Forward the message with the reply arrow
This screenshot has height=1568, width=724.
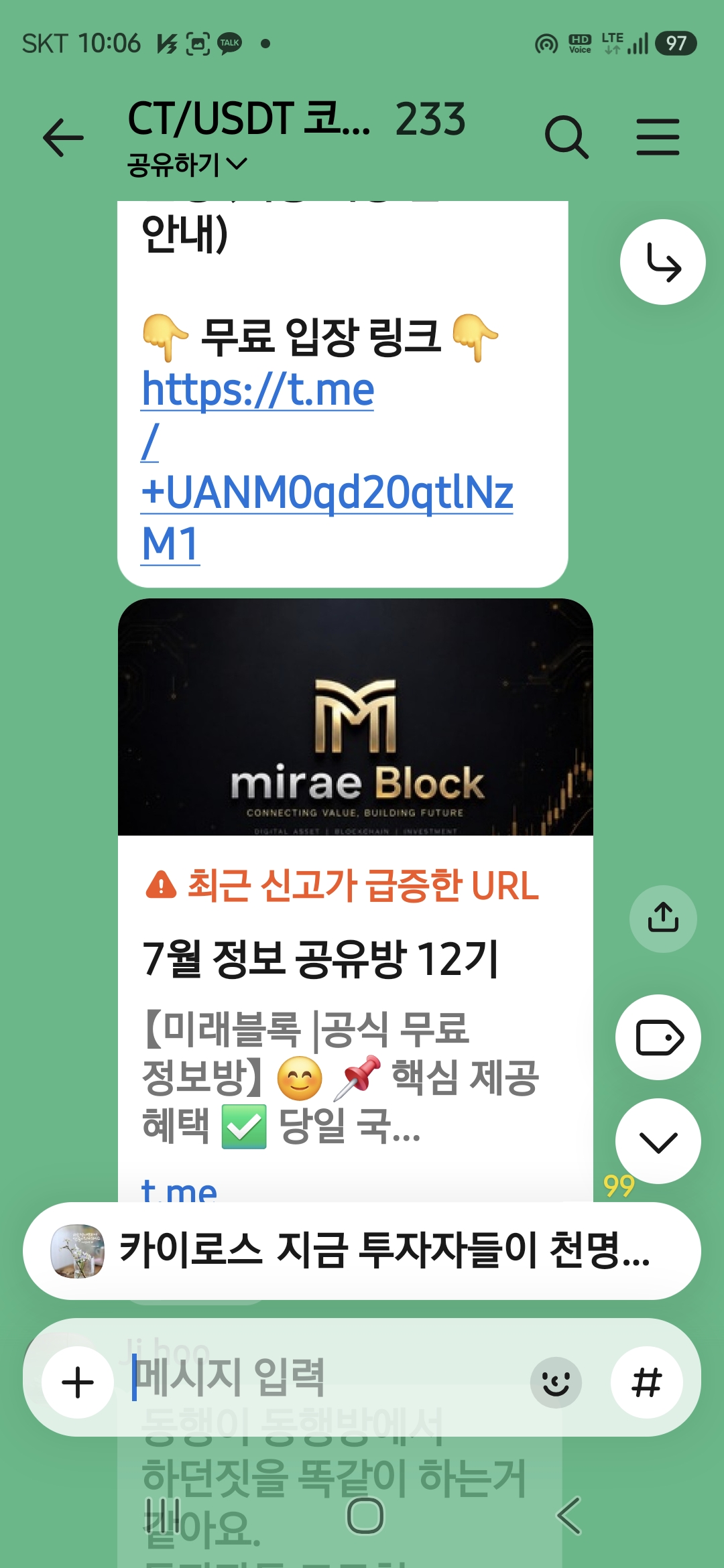[663, 262]
